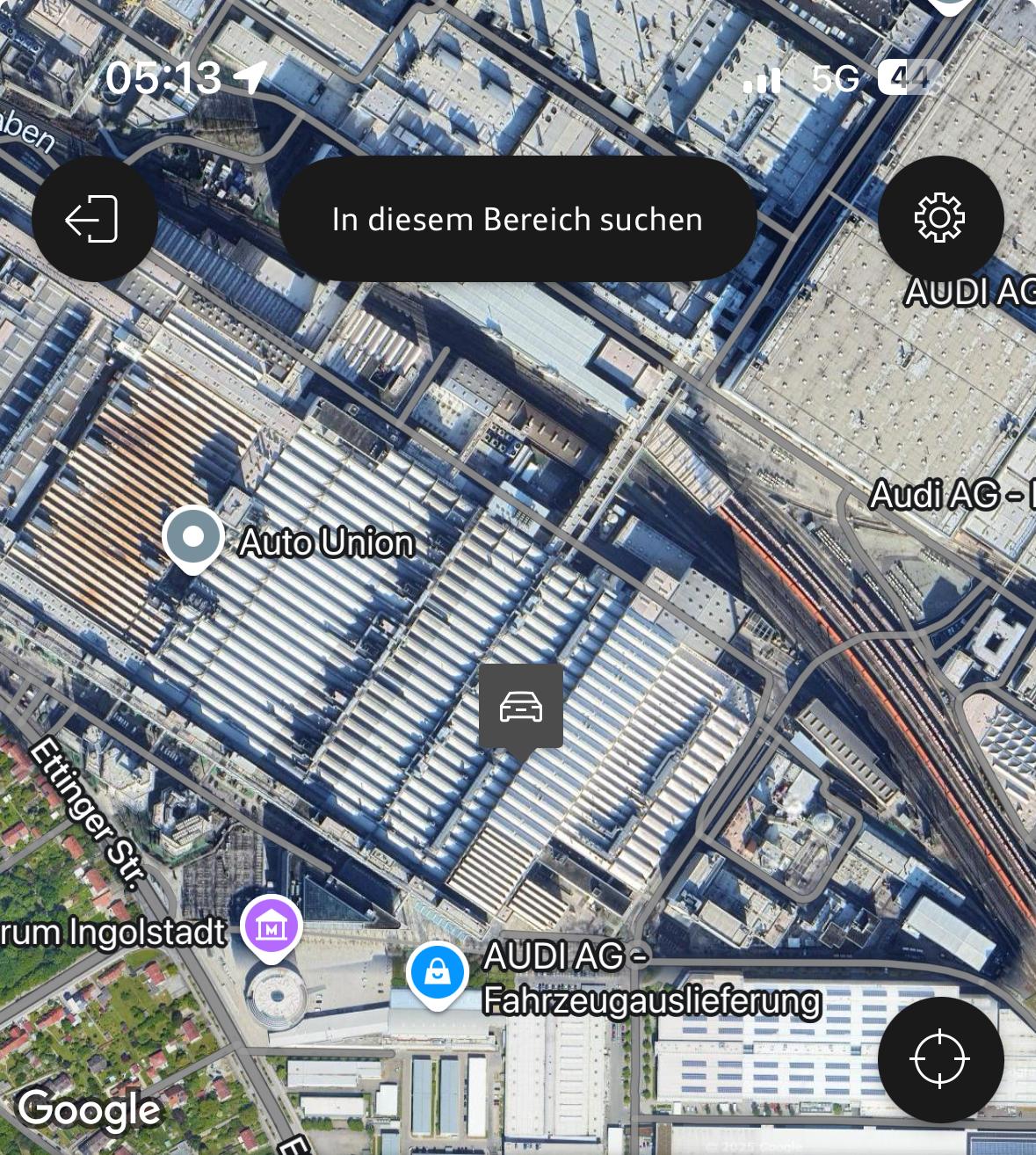The image size is (1036, 1155).
Task: Open AUDI AG Fahrzeugauslieferung shopping pin
Action: click(437, 972)
